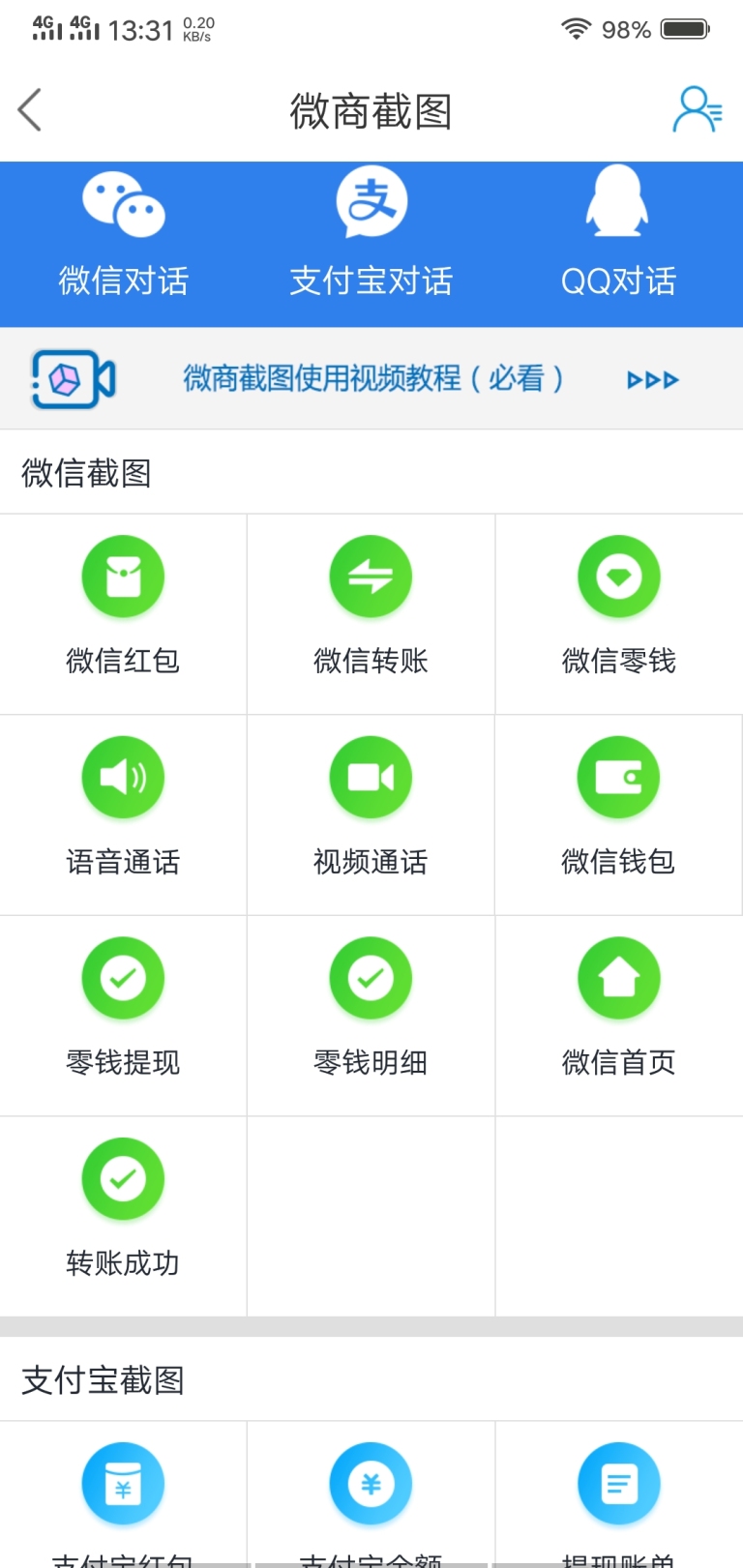743x1568 pixels.
Task: Open 视频通话
Action: point(371,815)
